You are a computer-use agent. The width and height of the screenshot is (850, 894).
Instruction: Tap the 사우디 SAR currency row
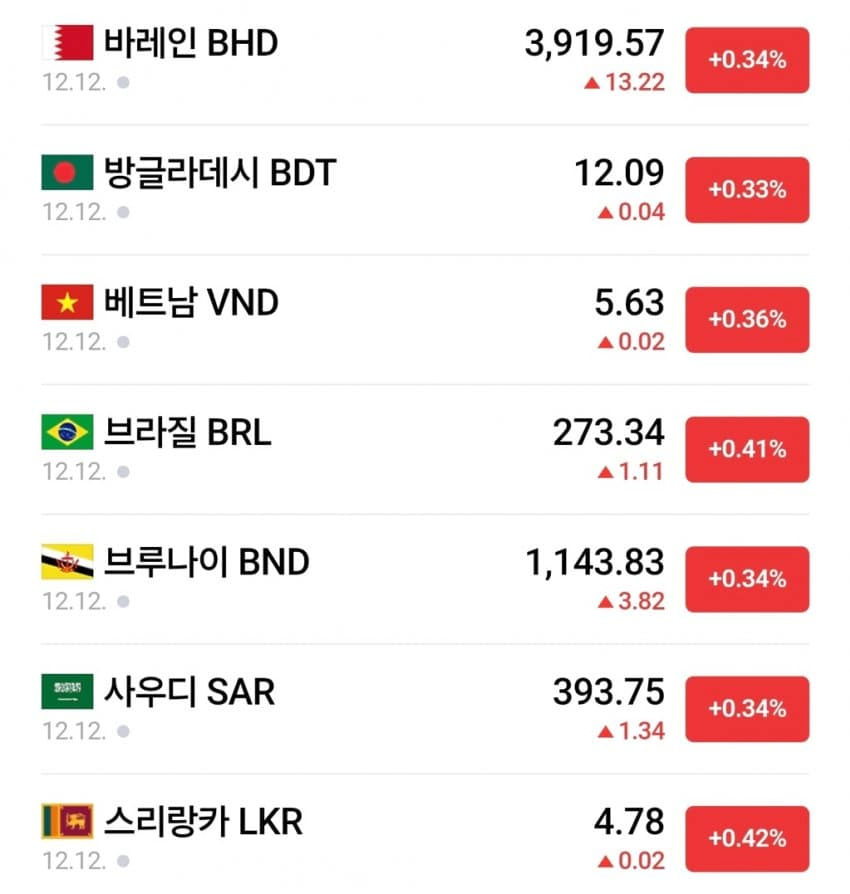tap(188, 692)
